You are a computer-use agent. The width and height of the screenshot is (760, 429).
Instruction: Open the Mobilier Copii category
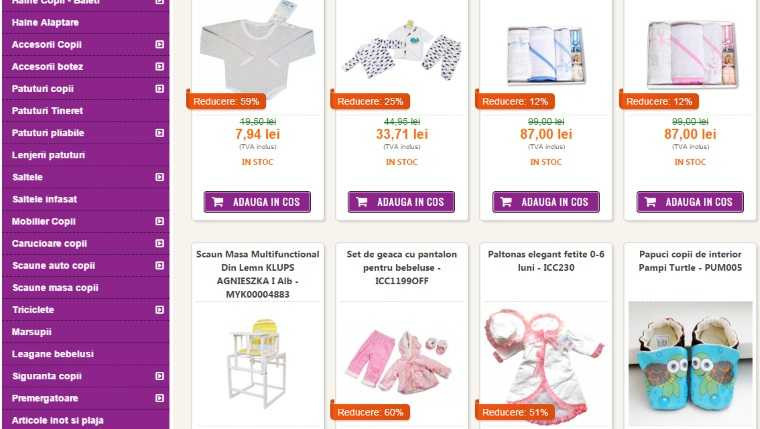(x=43, y=221)
